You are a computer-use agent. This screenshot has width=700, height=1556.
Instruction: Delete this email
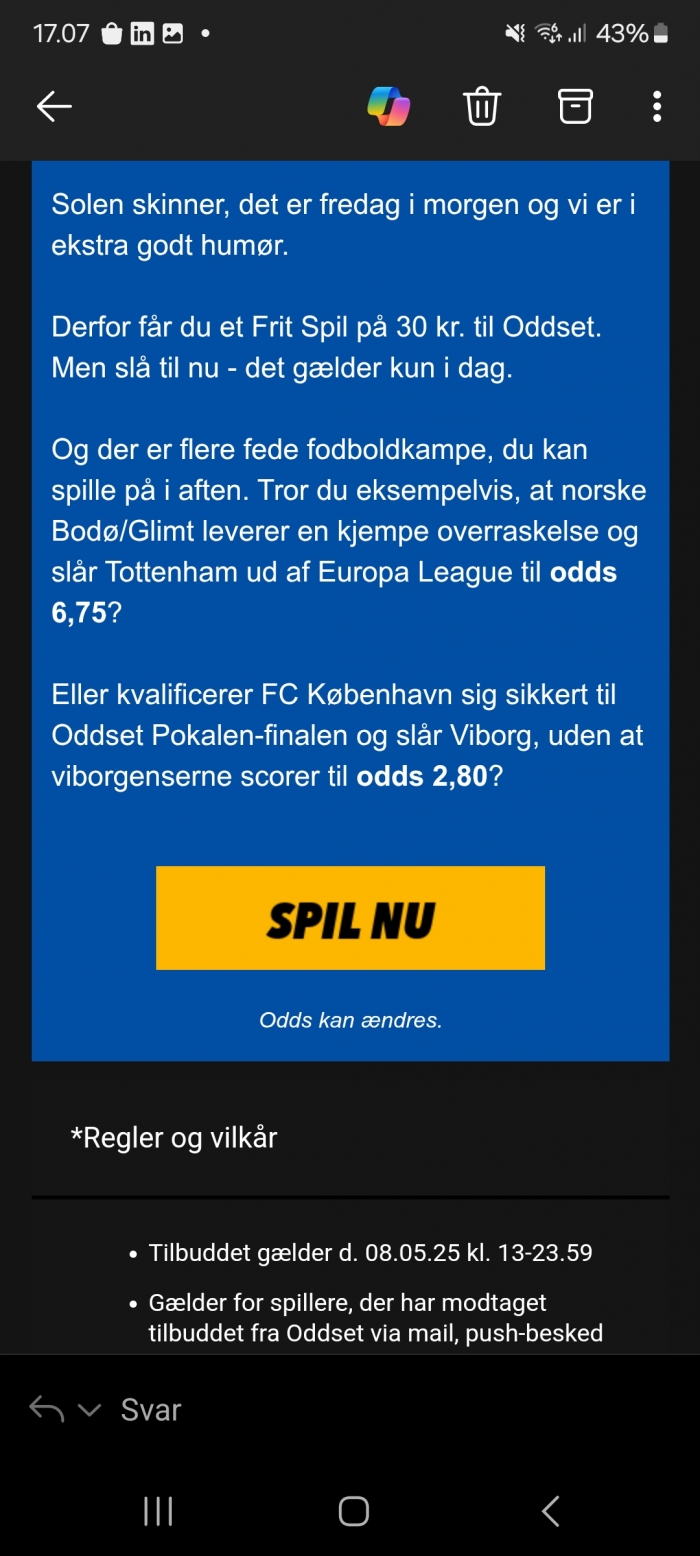coord(481,106)
